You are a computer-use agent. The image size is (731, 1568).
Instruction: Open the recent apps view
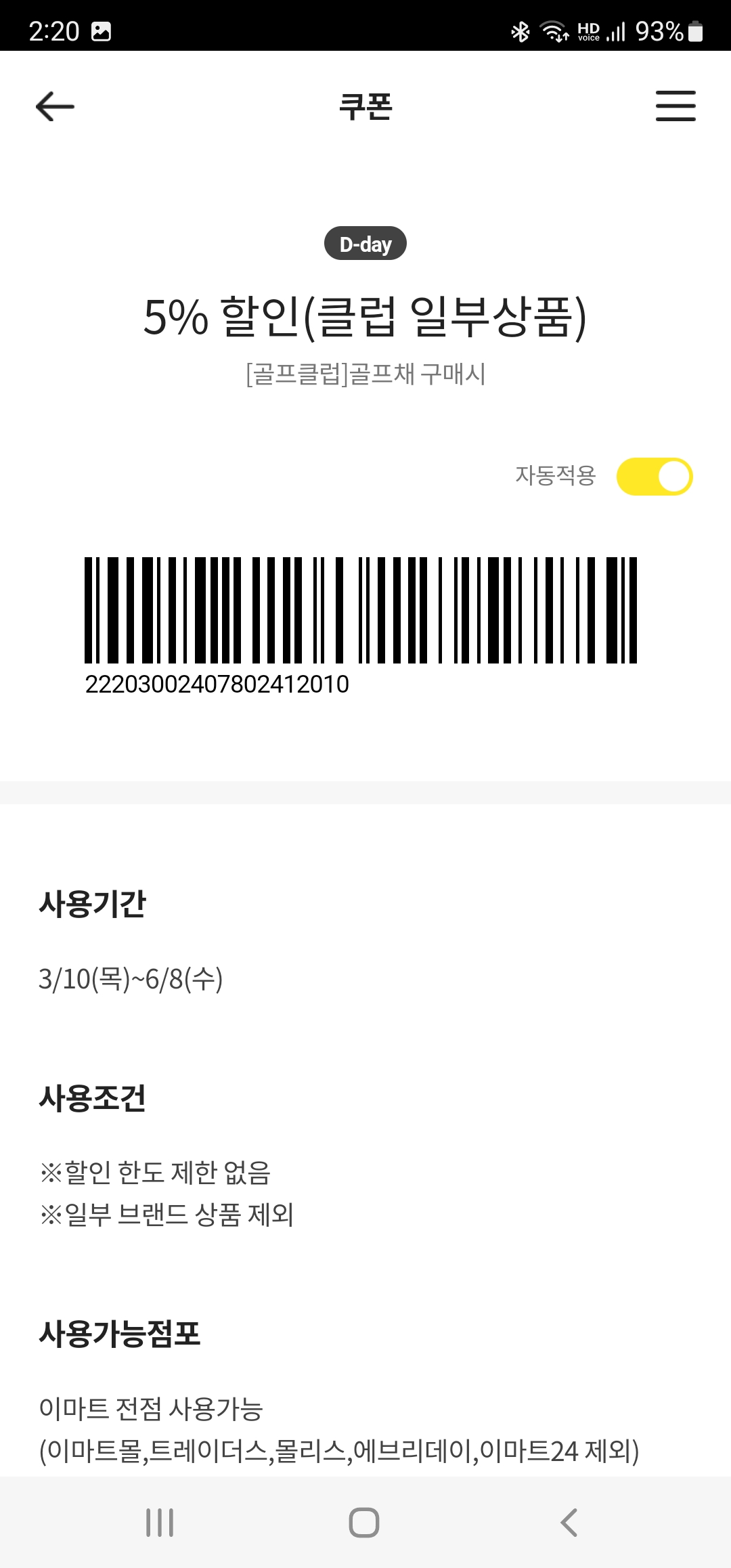[160, 1522]
